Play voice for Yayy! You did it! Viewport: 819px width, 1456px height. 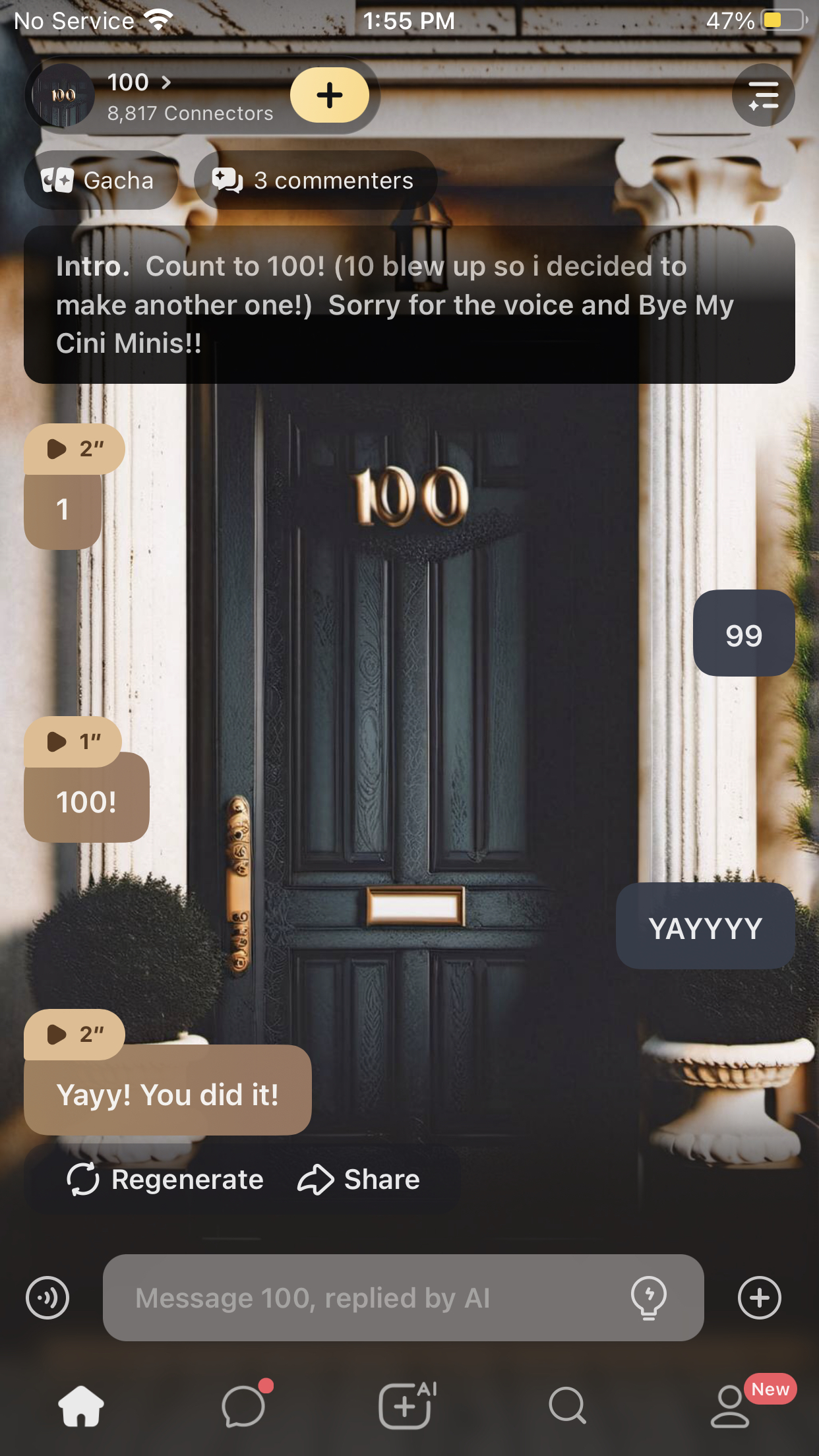(x=74, y=1035)
